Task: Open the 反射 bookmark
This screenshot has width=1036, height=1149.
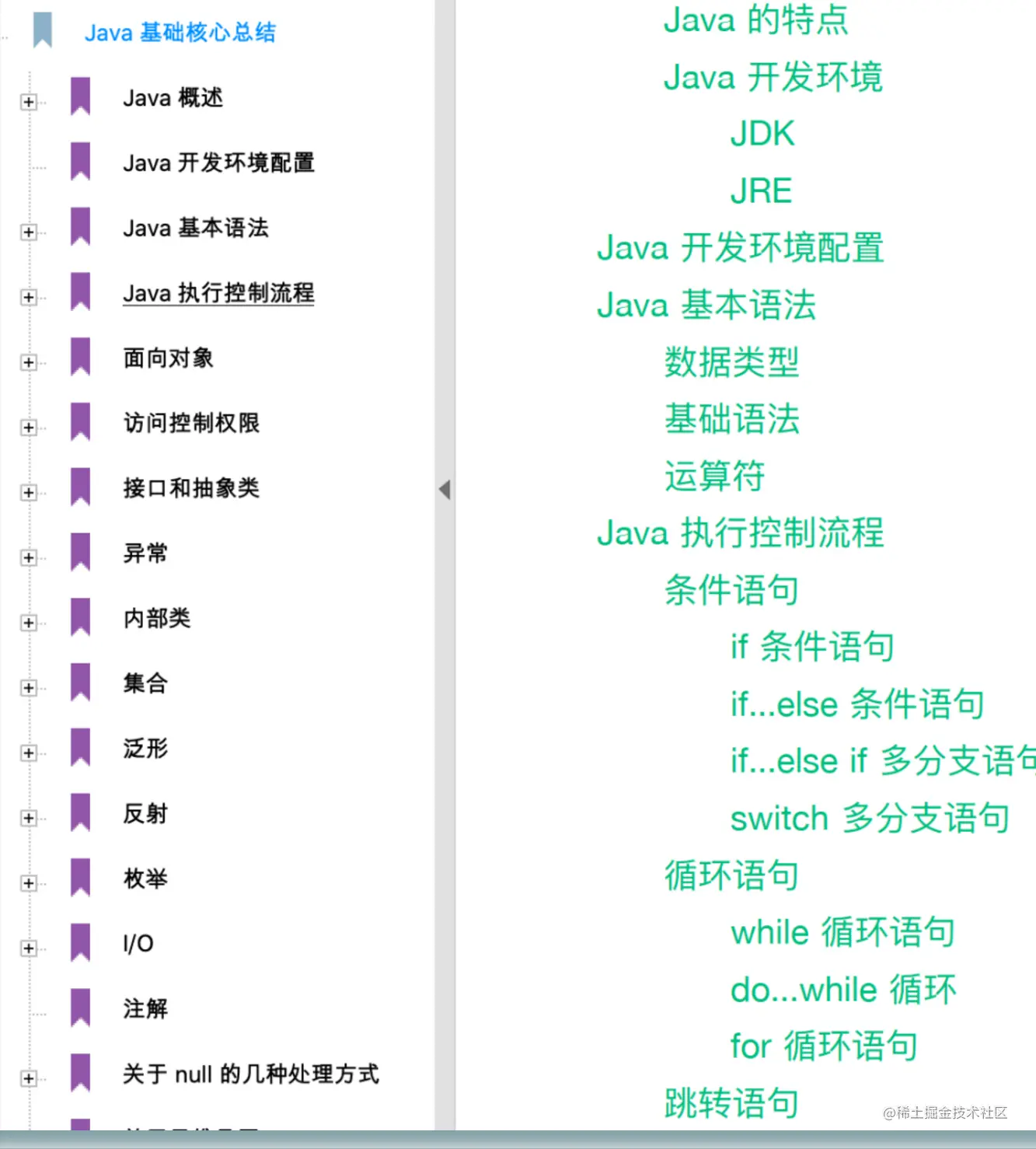Action: 145,814
